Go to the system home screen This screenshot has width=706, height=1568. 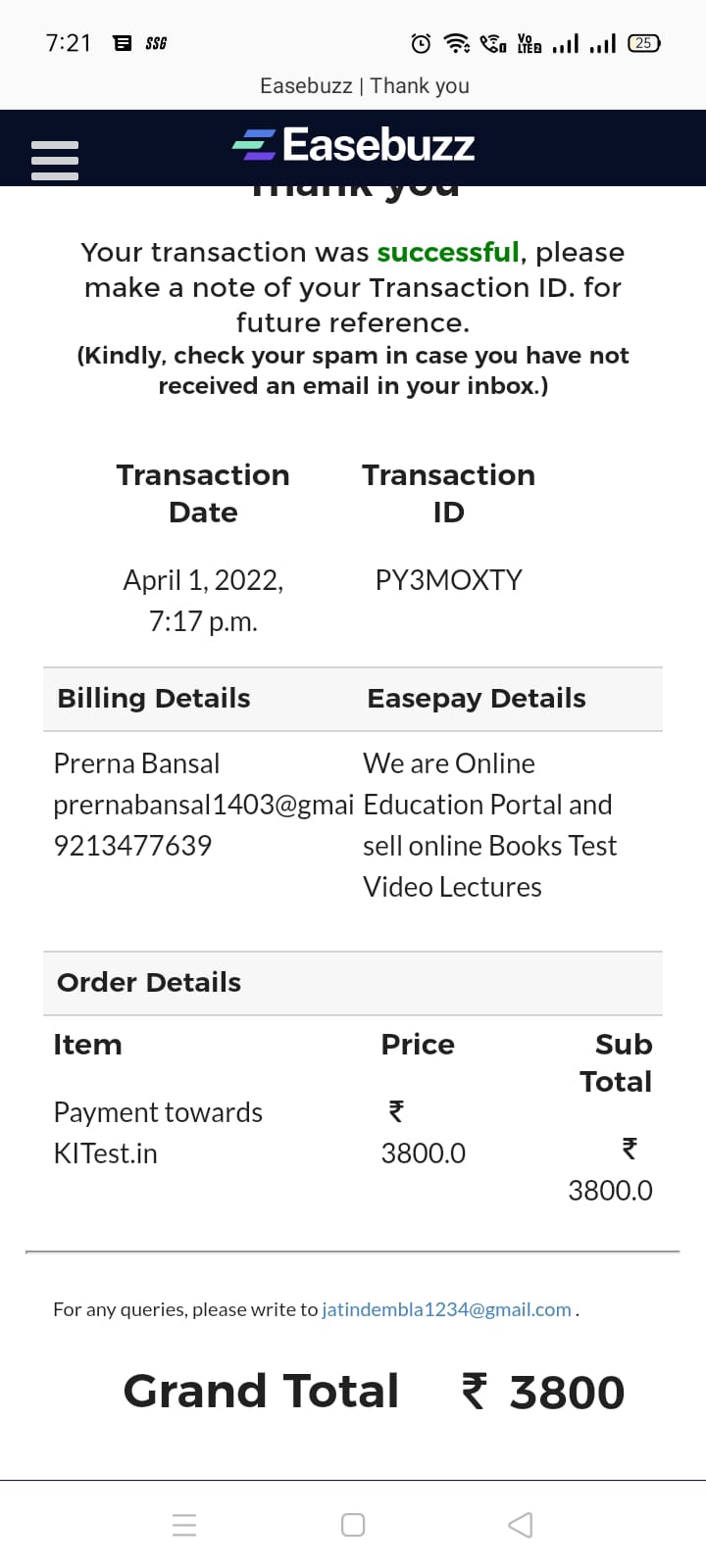point(353,1525)
